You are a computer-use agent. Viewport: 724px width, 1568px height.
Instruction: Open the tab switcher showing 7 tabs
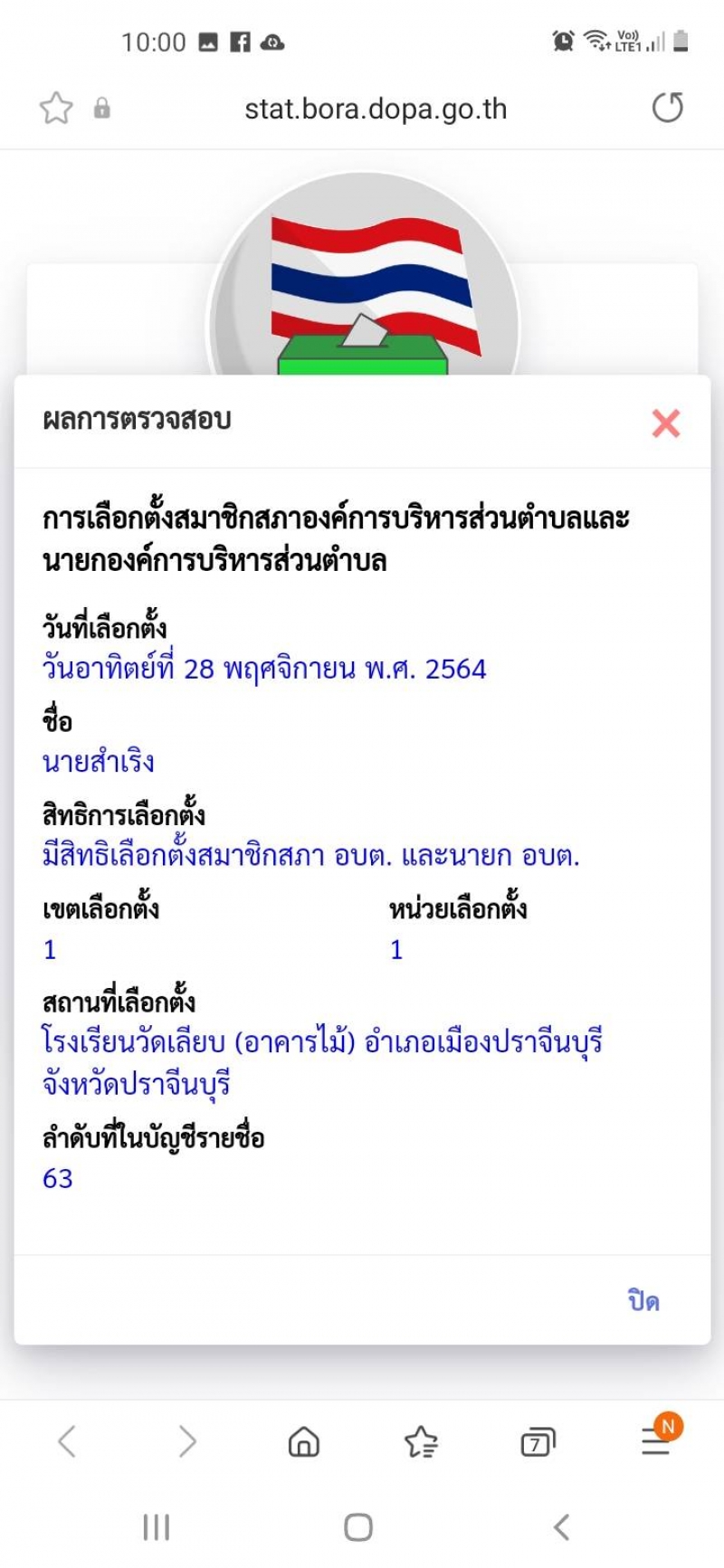pos(538,1442)
